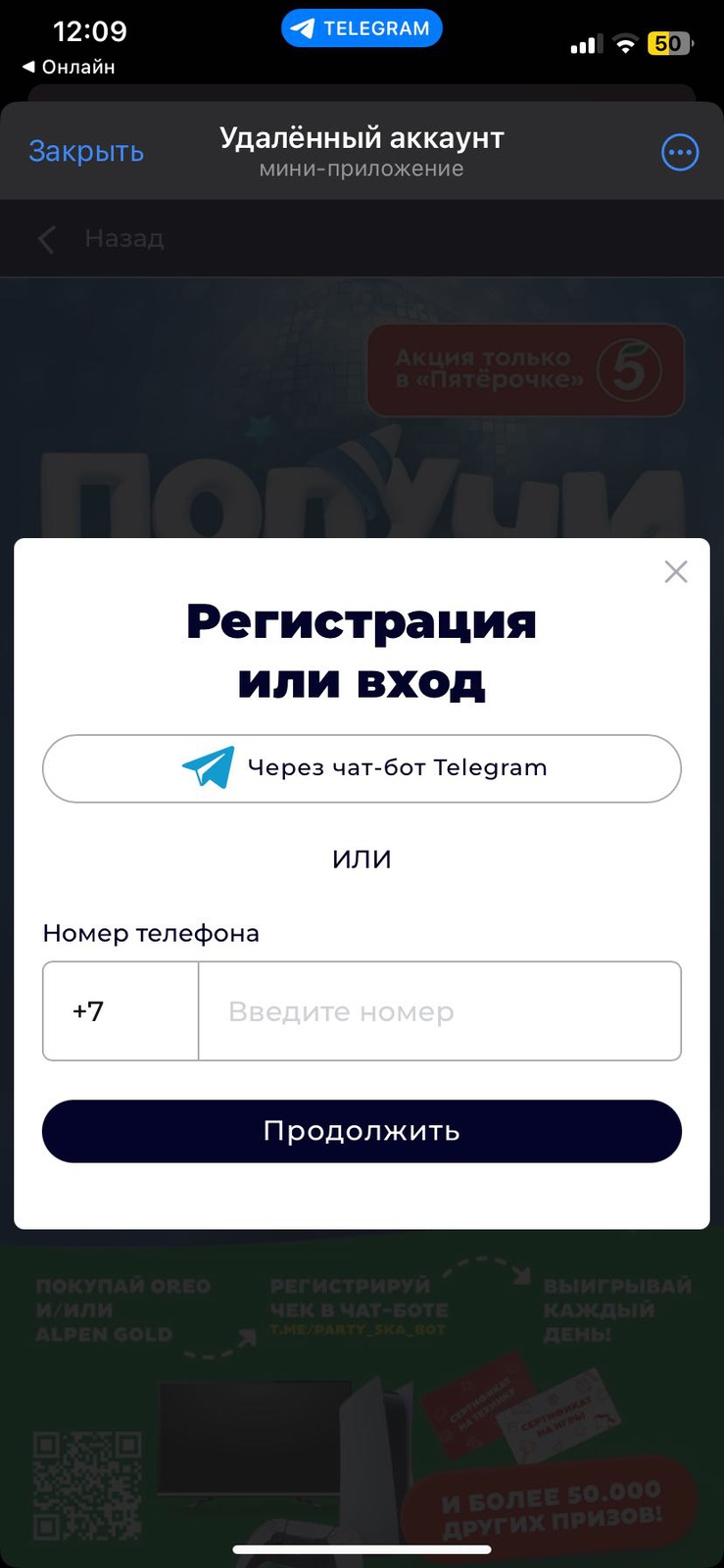Focus the Введите номер phone field

click(x=439, y=1011)
